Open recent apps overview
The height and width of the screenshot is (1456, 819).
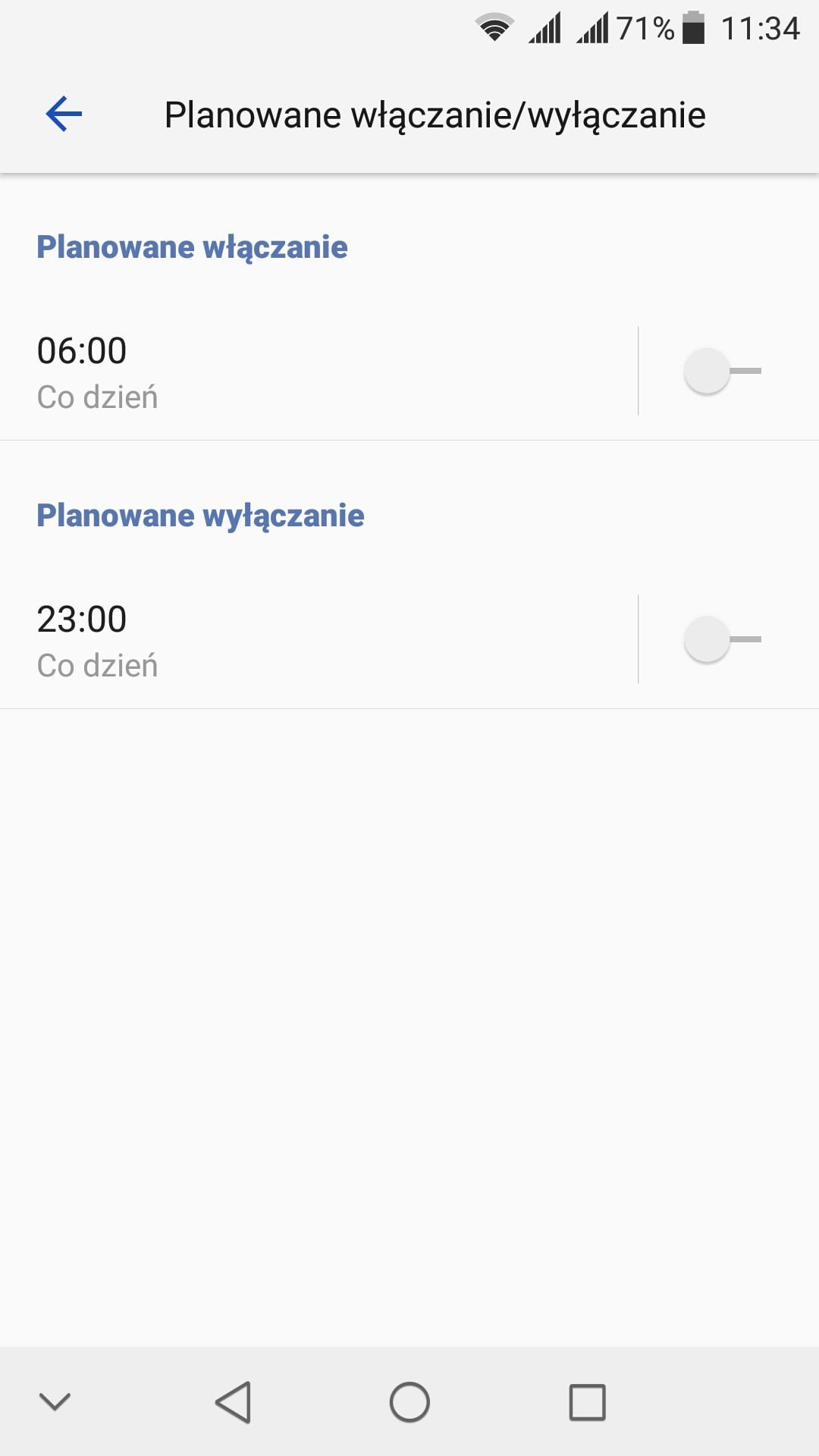[x=588, y=1401]
